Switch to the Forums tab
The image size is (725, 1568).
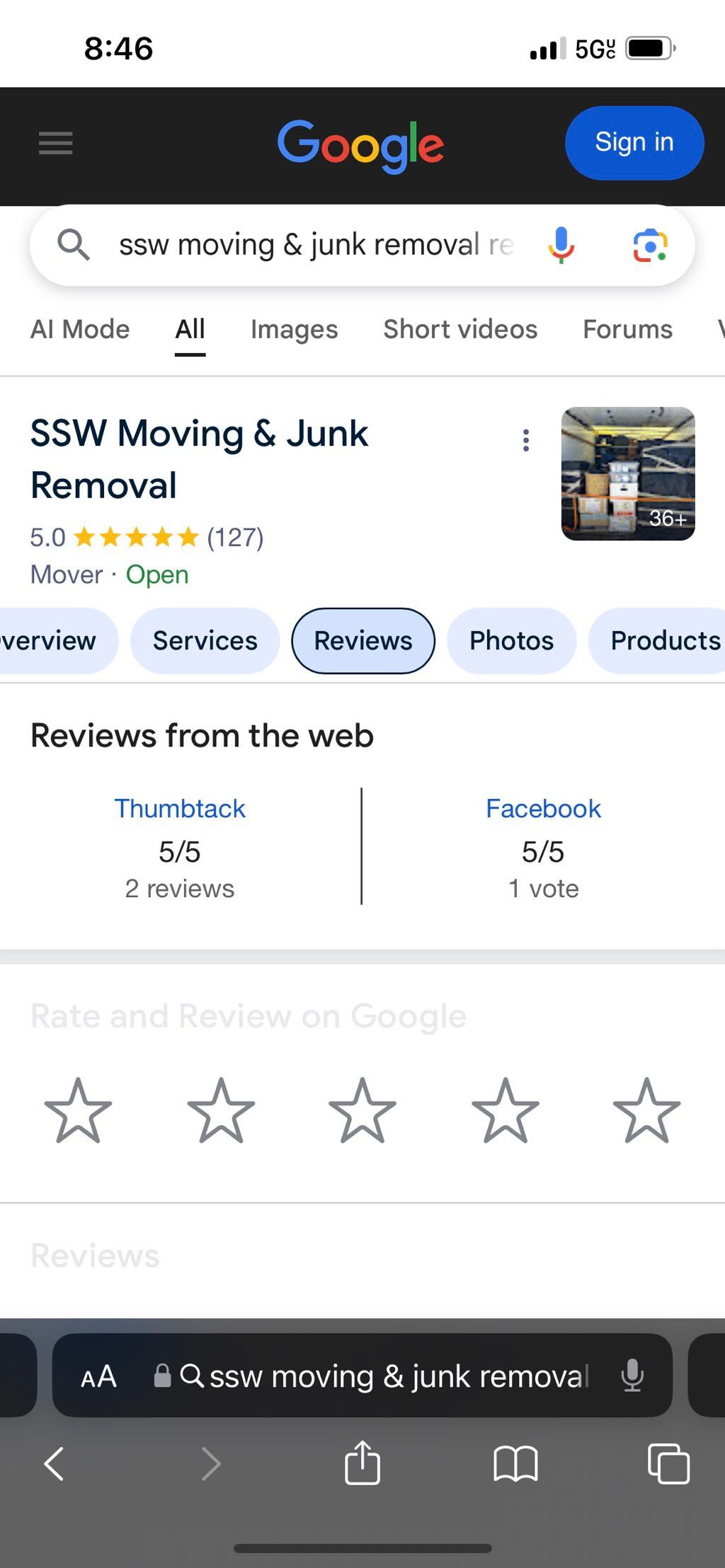click(x=627, y=330)
